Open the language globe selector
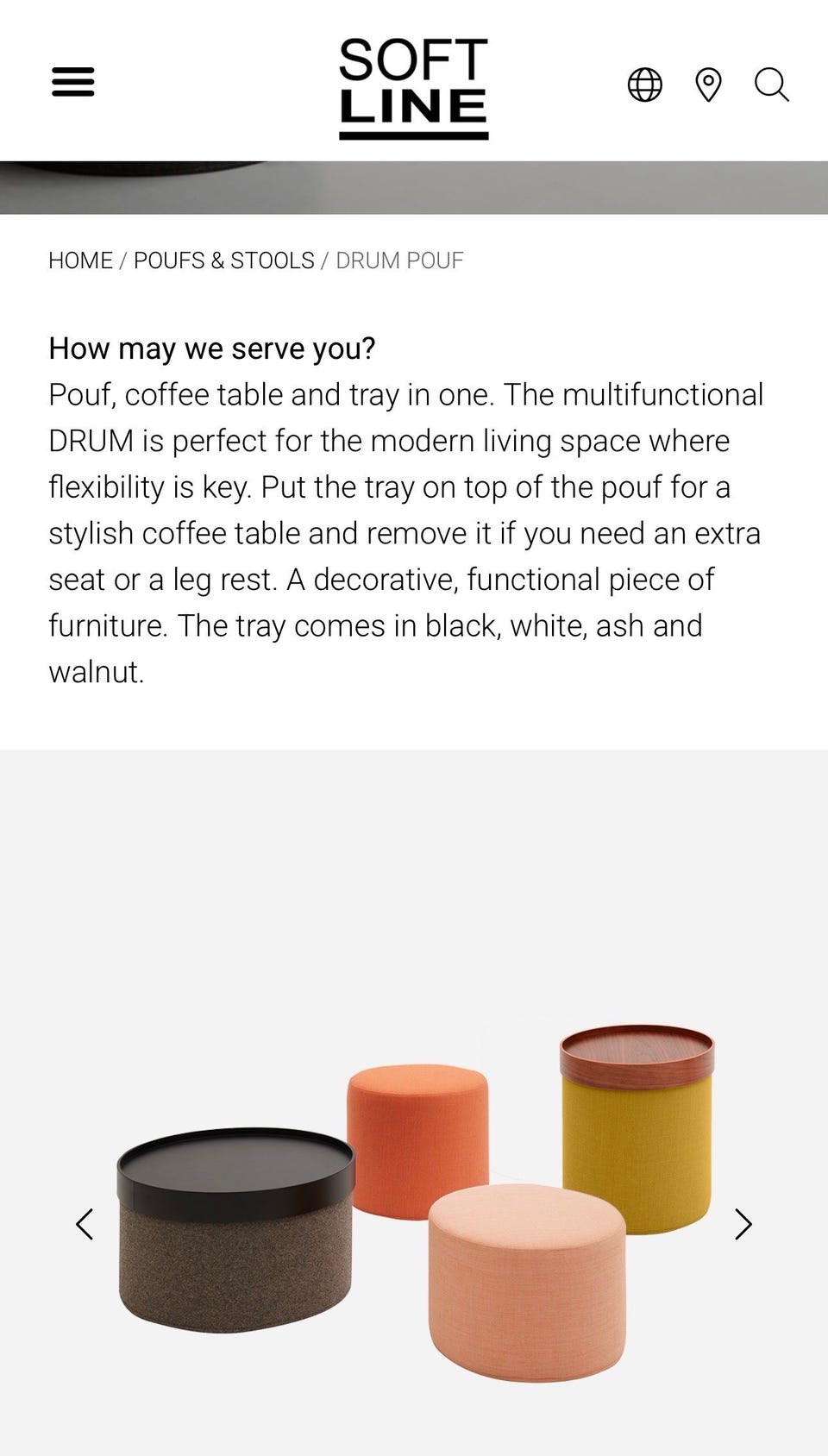828x1456 pixels. (644, 85)
